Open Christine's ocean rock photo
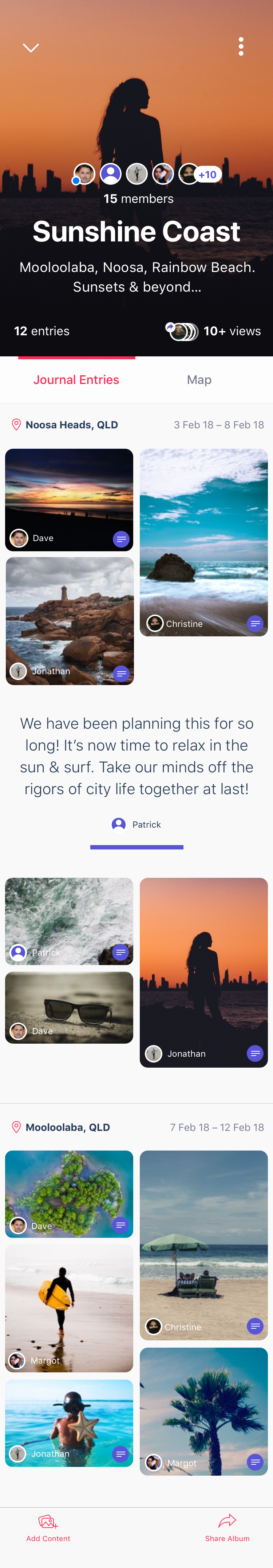 pos(203,536)
